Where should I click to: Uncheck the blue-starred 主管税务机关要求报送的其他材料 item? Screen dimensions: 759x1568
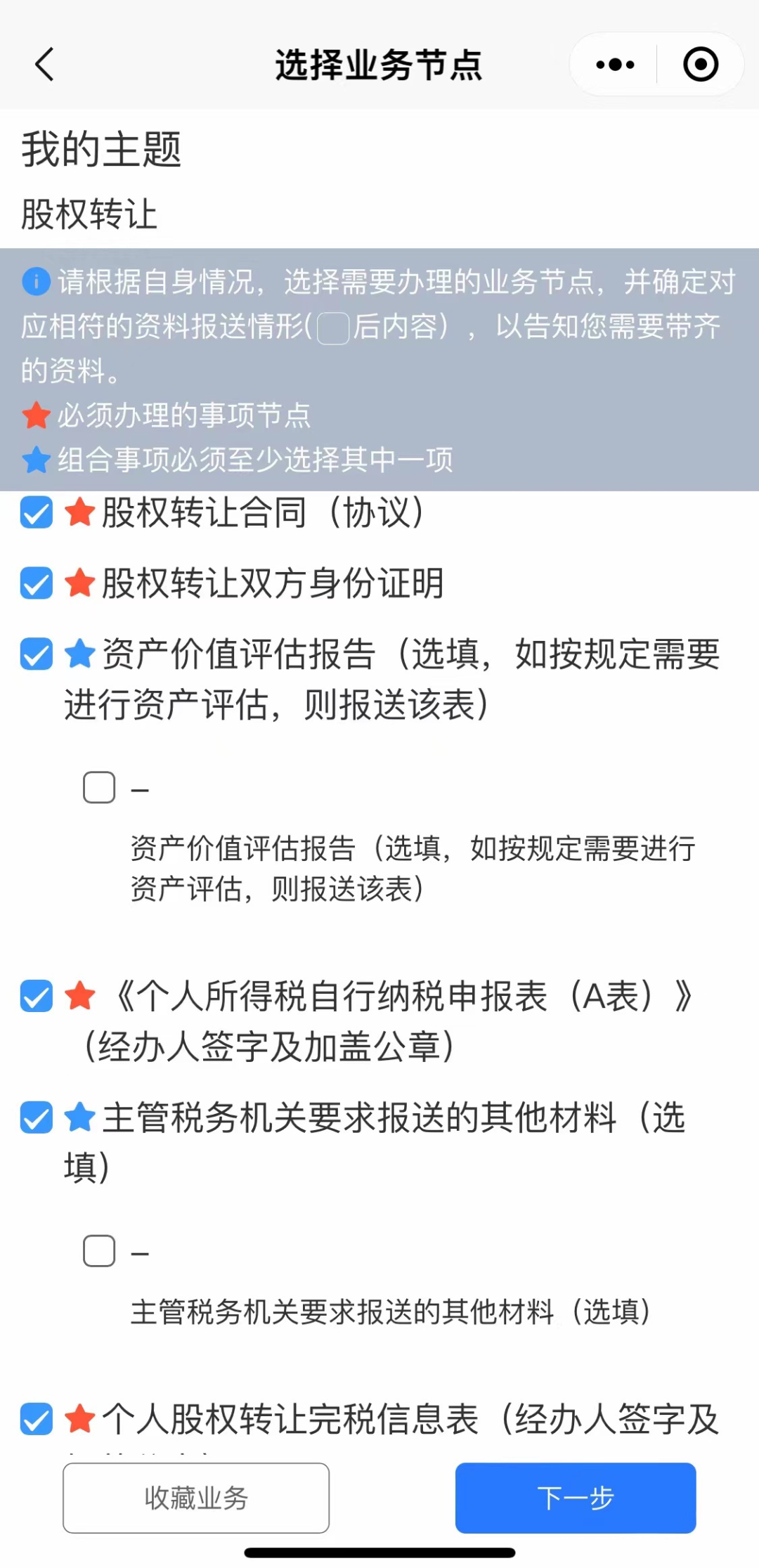(37, 1117)
